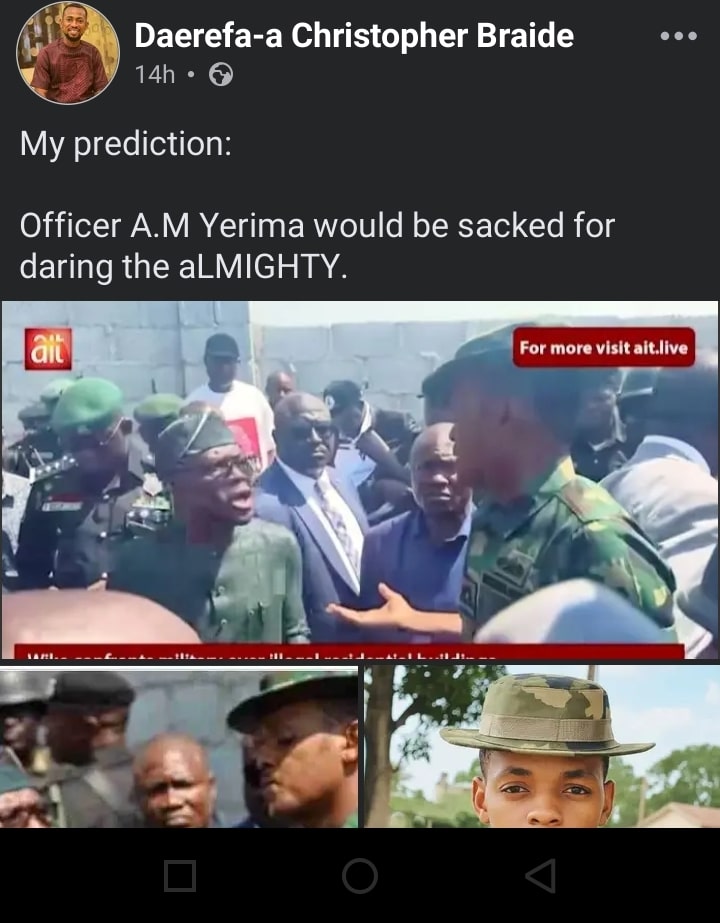Open the bottom-left photo of officers

tap(179, 747)
